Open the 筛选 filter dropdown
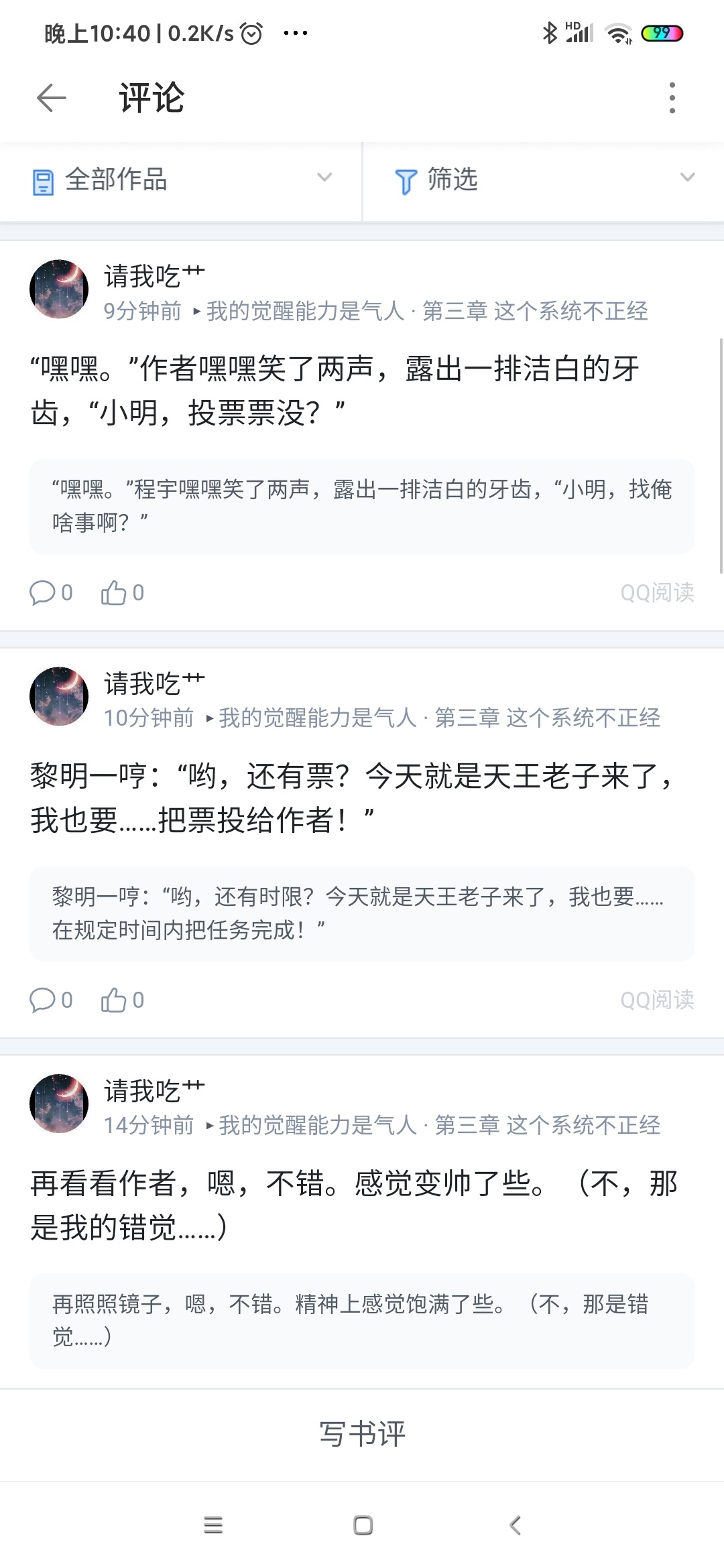Screen dimensions: 724x1568 [543, 180]
